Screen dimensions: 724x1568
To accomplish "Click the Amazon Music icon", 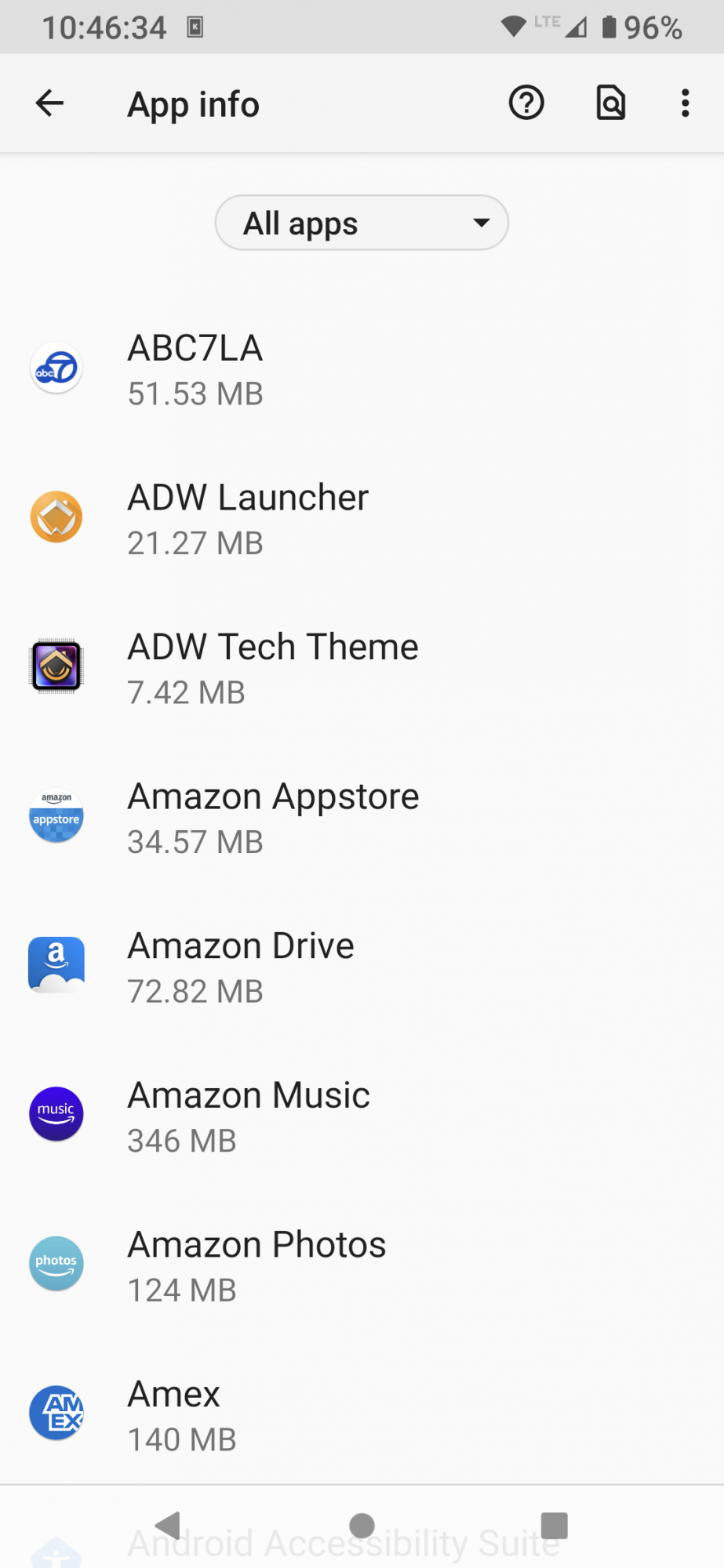I will (56, 1113).
